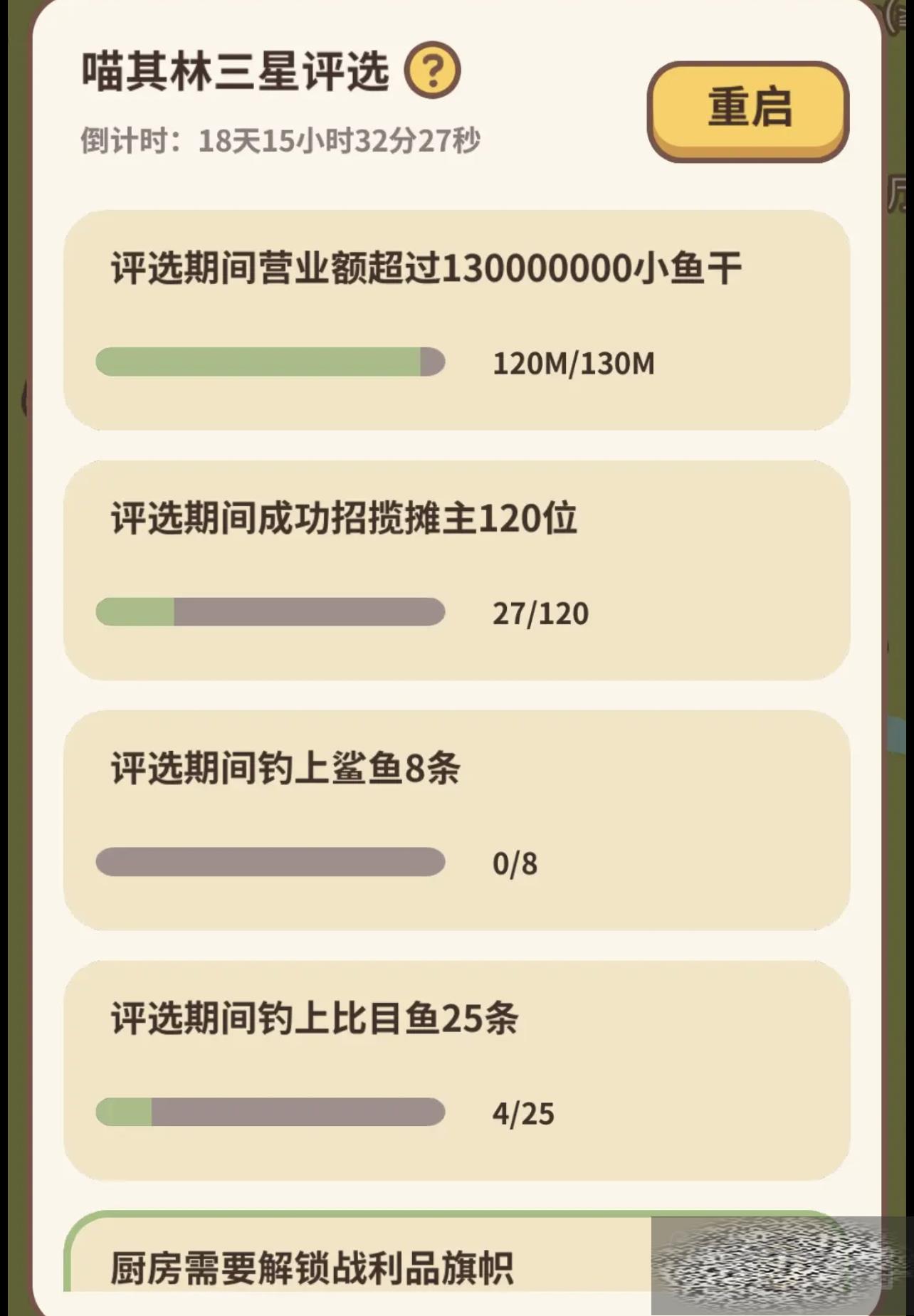The height and width of the screenshot is (1316, 914).
Task: Tap the 重启 restart button
Action: click(748, 109)
